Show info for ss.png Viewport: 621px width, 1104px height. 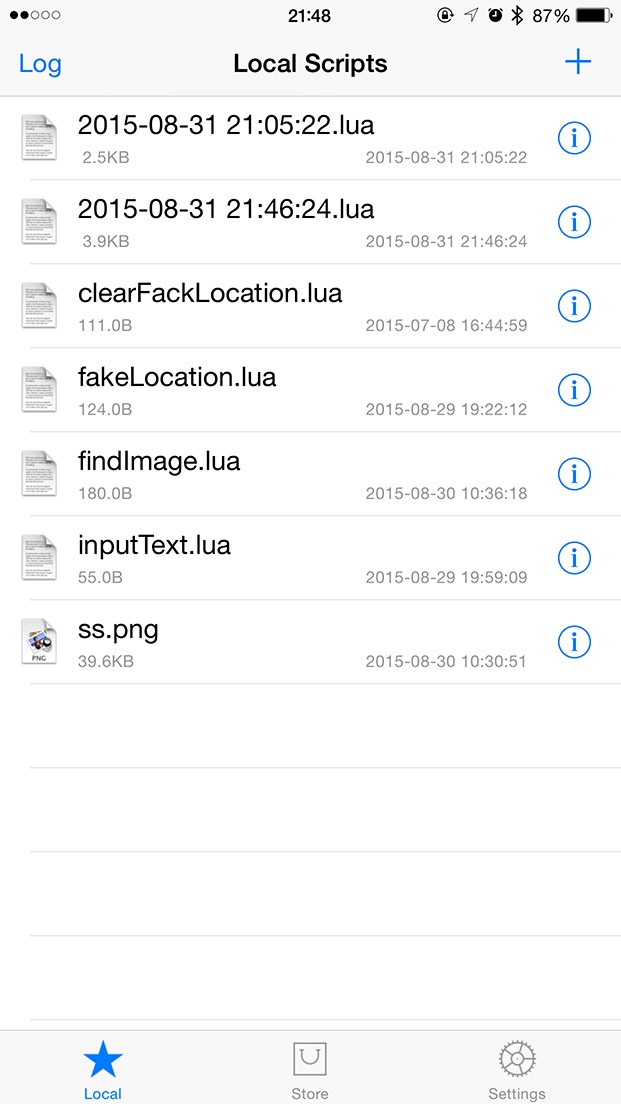pyautogui.click(x=575, y=641)
